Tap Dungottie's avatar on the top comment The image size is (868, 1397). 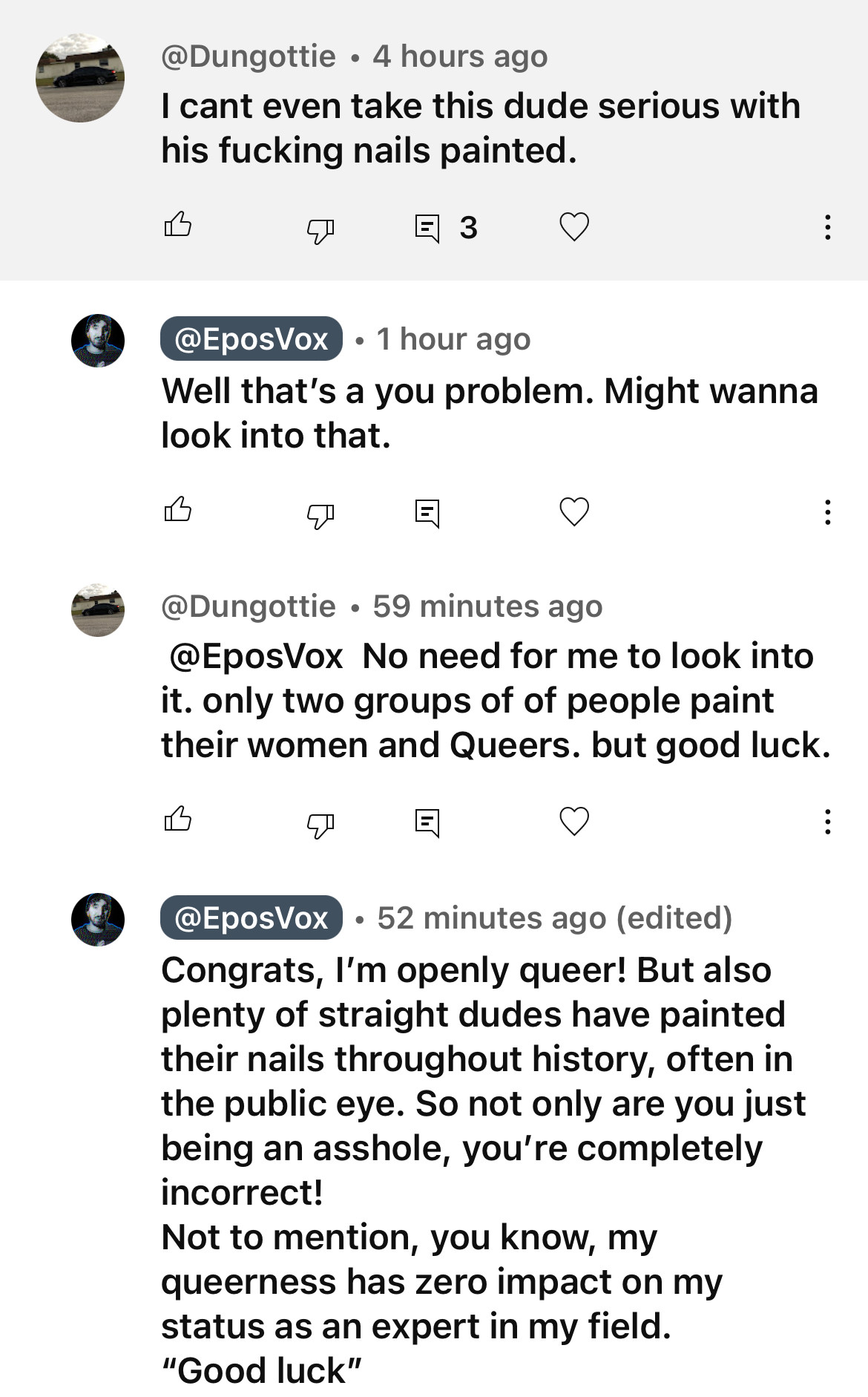(80, 77)
